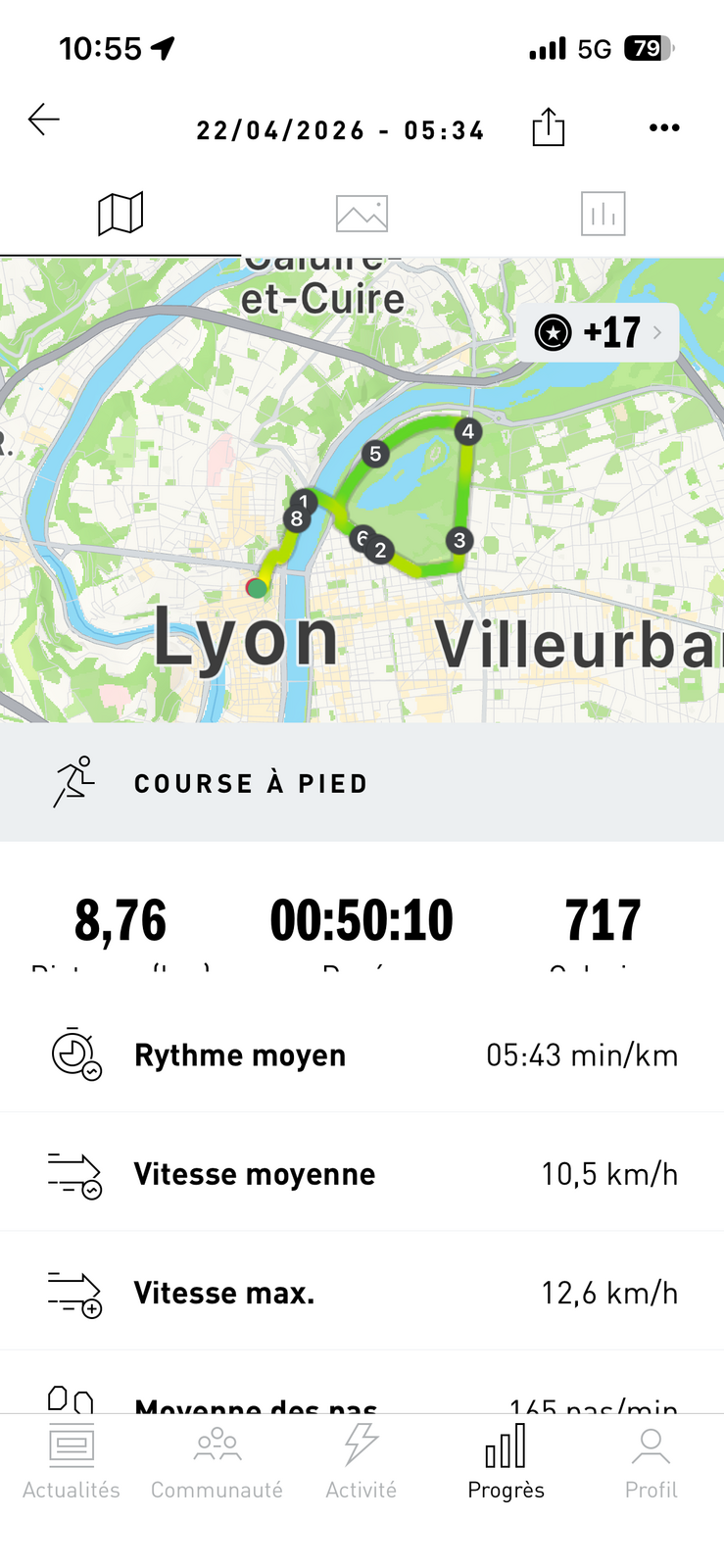Switch to the map view tab

click(121, 213)
